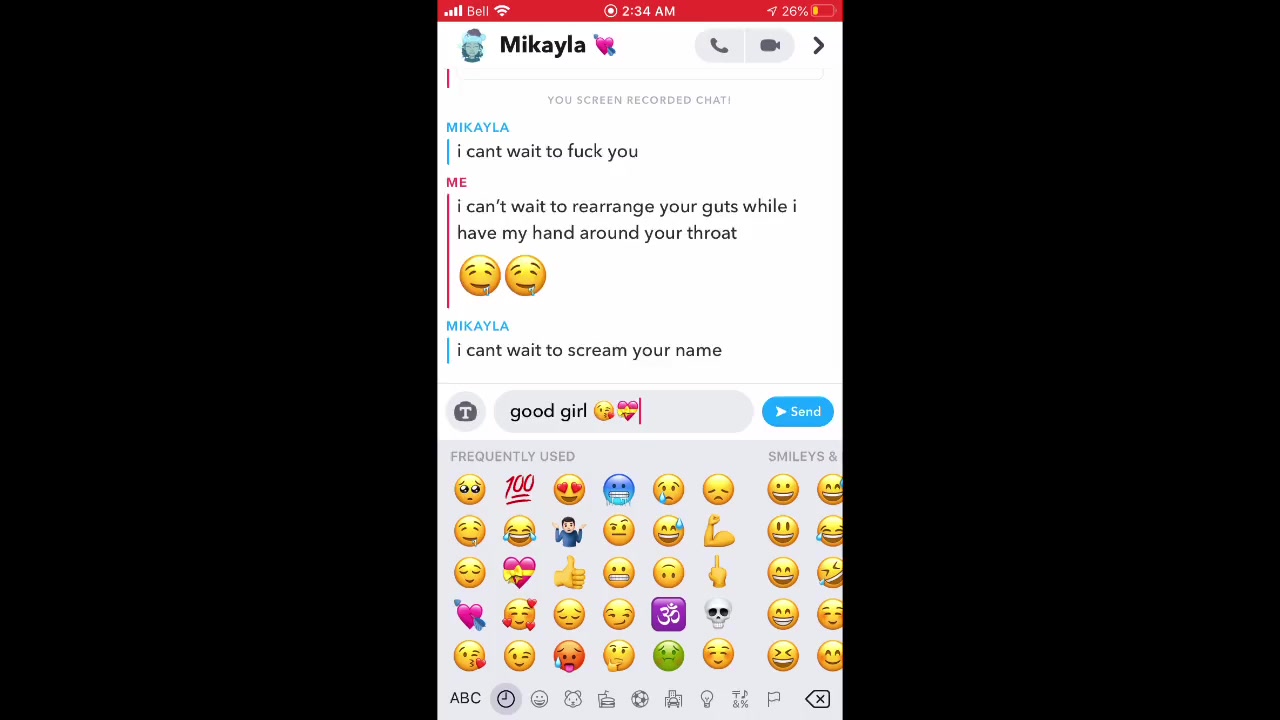This screenshot has height=720, width=1280.
Task: Start a video call with Mikayla
Action: pyautogui.click(x=770, y=45)
